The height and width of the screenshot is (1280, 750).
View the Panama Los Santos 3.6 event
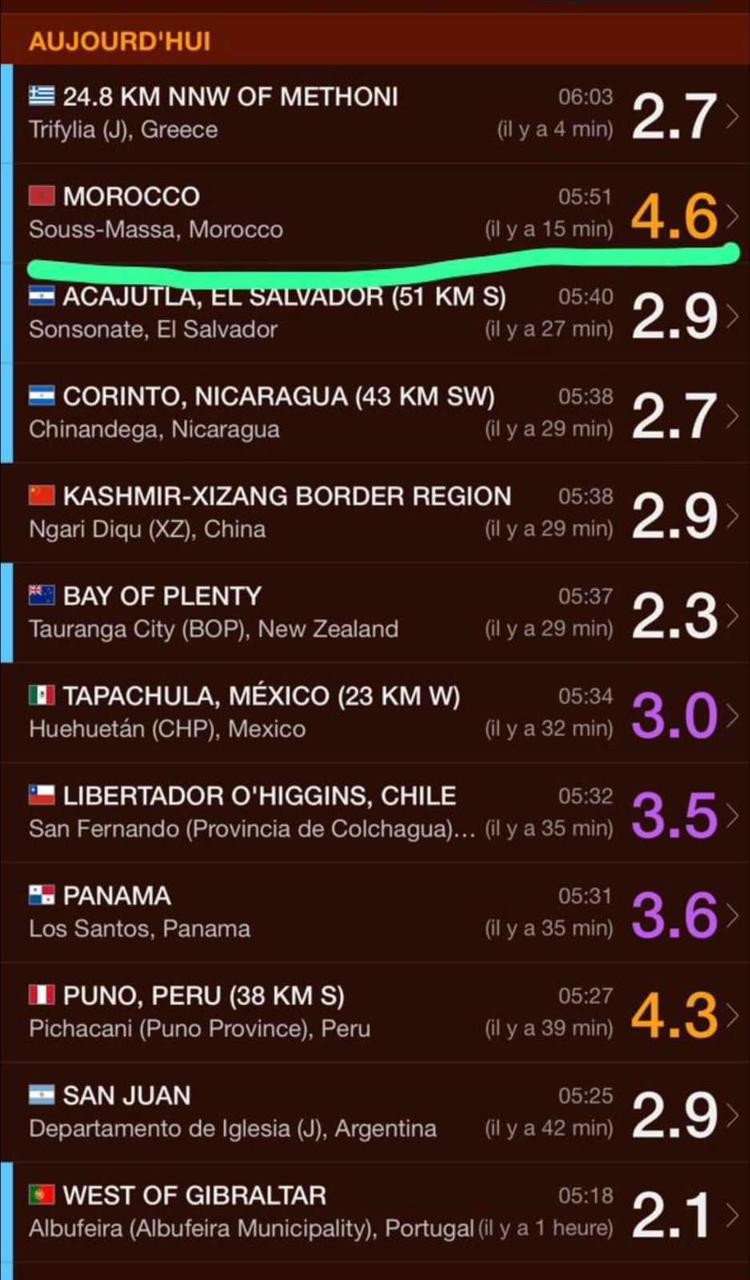(x=375, y=912)
